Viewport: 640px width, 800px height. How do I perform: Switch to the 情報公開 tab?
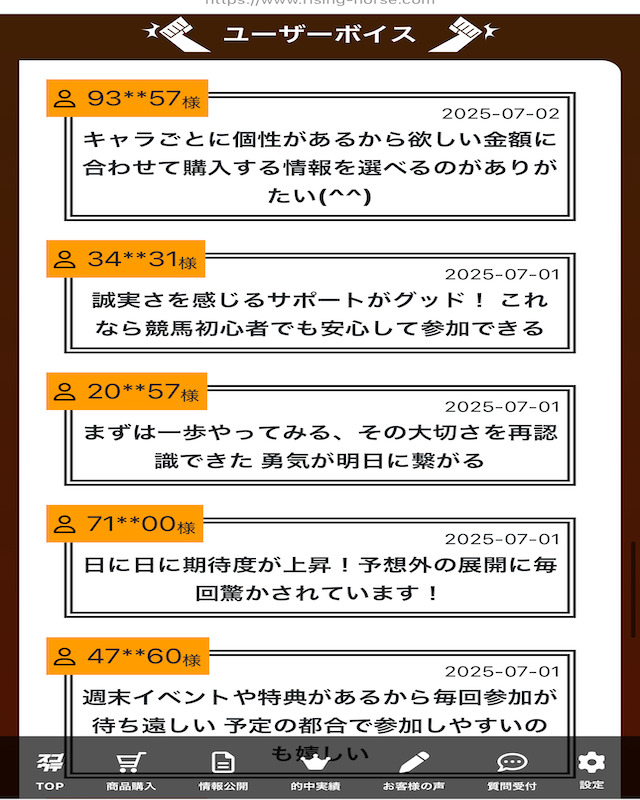(223, 769)
